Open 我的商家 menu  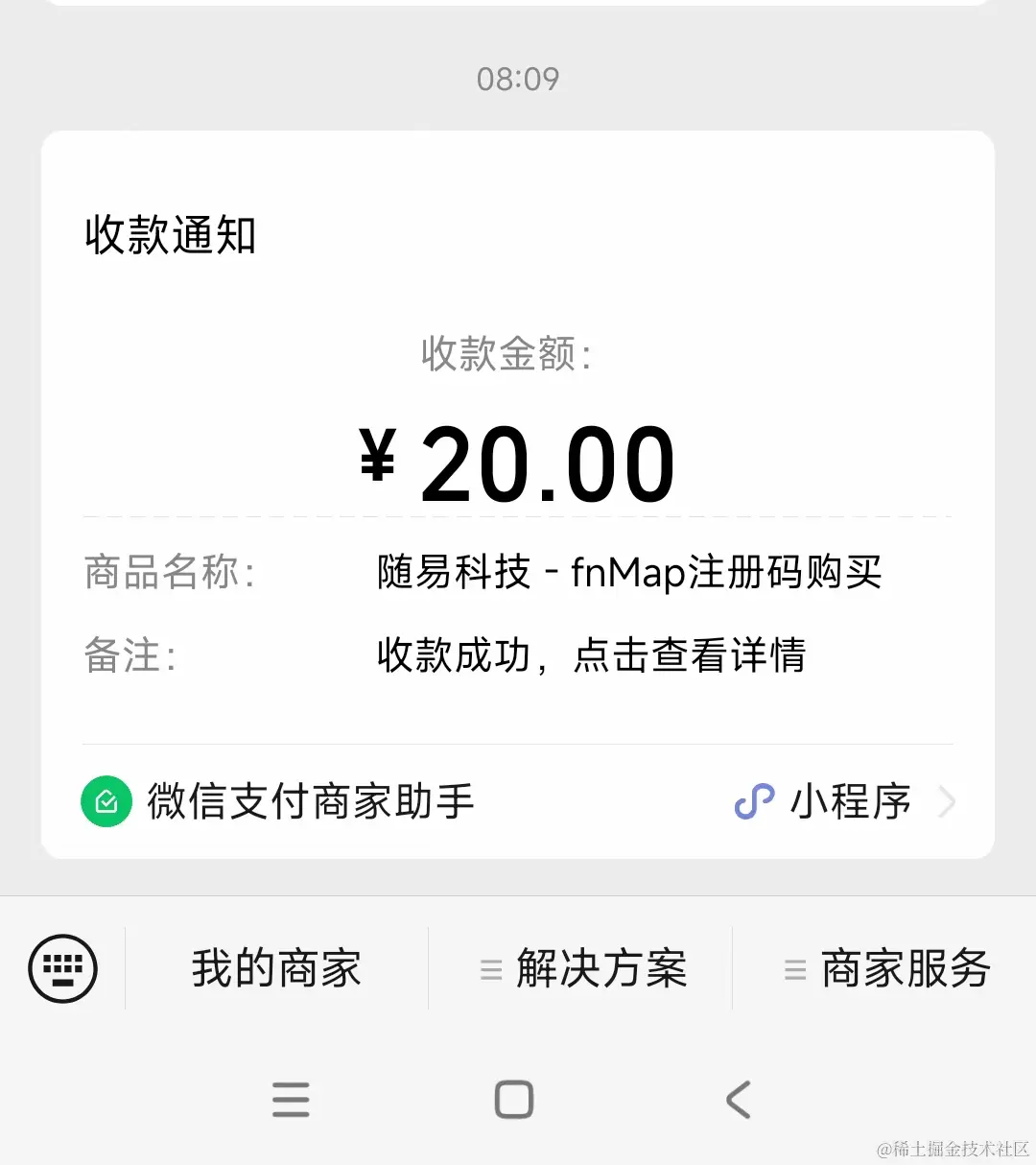click(x=276, y=968)
